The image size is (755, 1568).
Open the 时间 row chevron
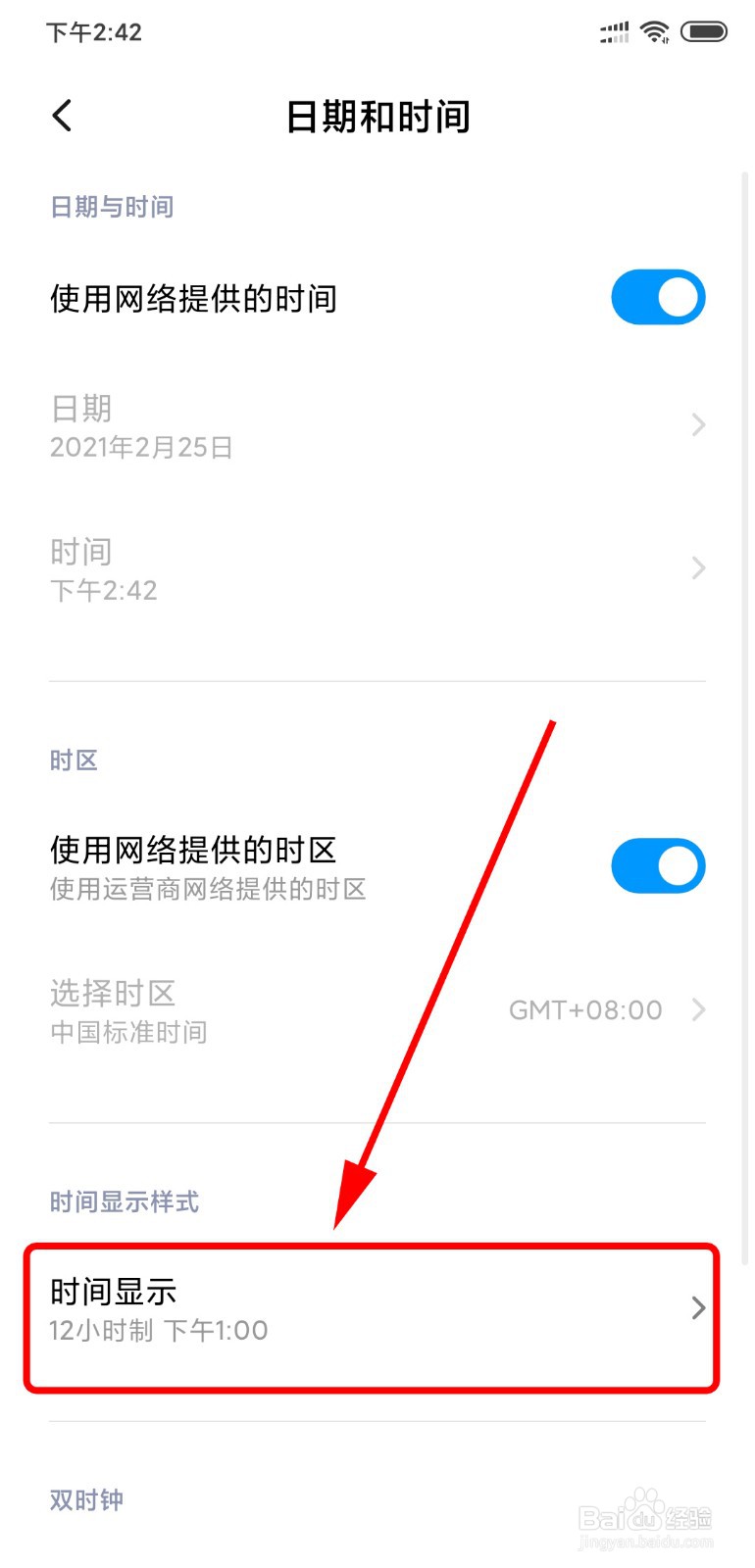[x=697, y=568]
